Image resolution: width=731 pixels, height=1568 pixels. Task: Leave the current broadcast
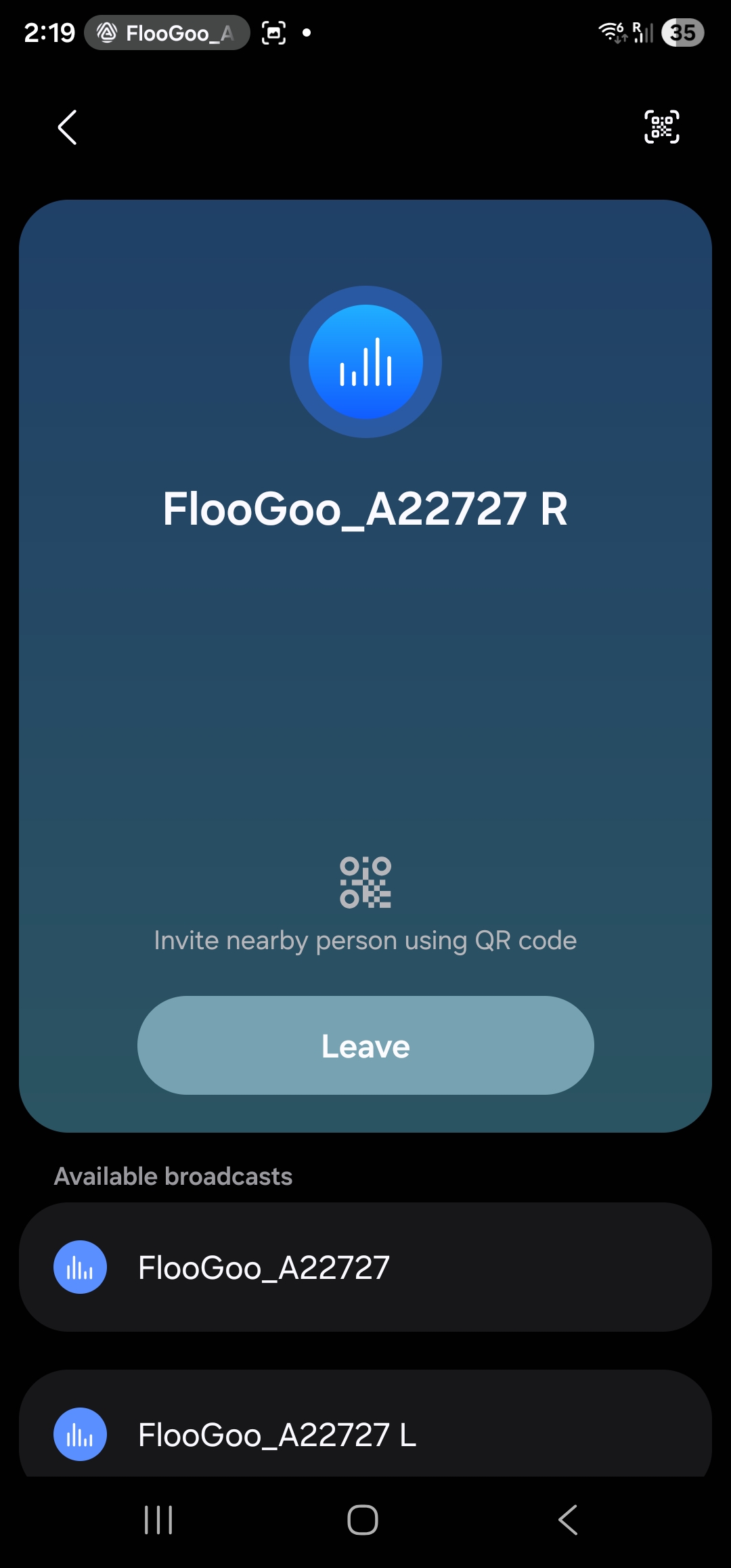tap(365, 1046)
